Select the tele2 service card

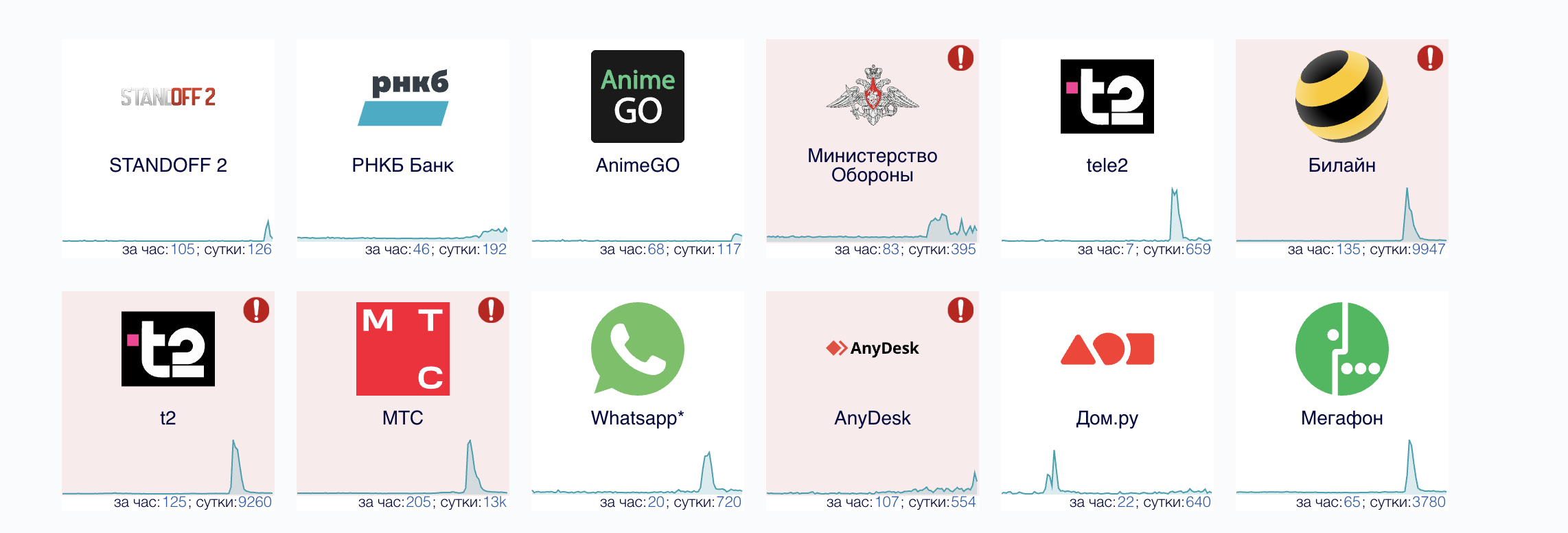pos(1107,148)
